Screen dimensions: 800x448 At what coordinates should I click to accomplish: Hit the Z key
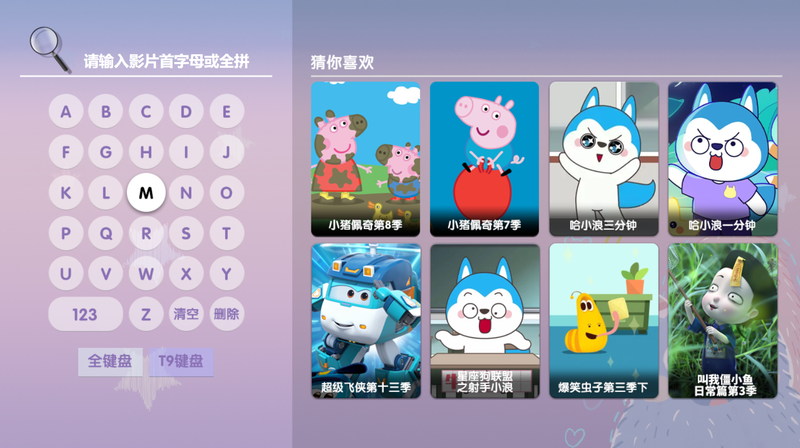(146, 314)
